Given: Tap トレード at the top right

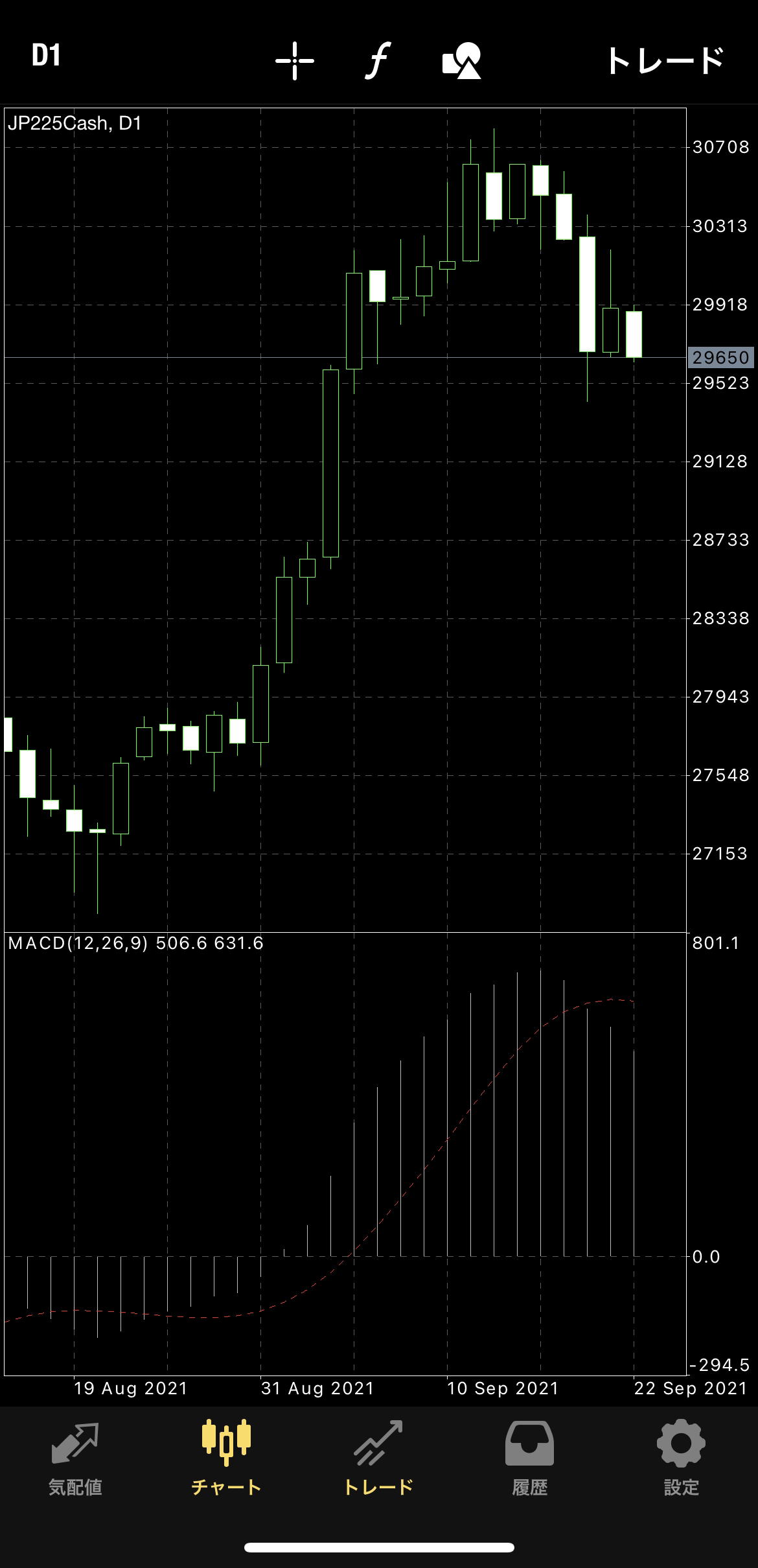Looking at the screenshot, I should (x=664, y=60).
